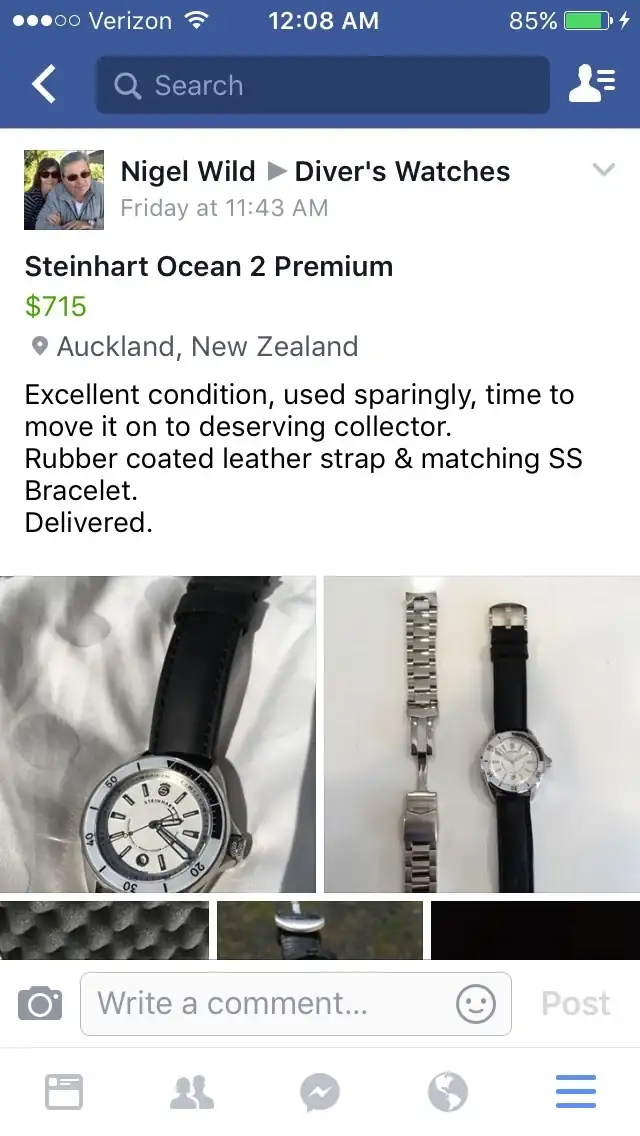The height and width of the screenshot is (1136, 640).
Task: Open the More menu tab
Action: (x=576, y=1092)
